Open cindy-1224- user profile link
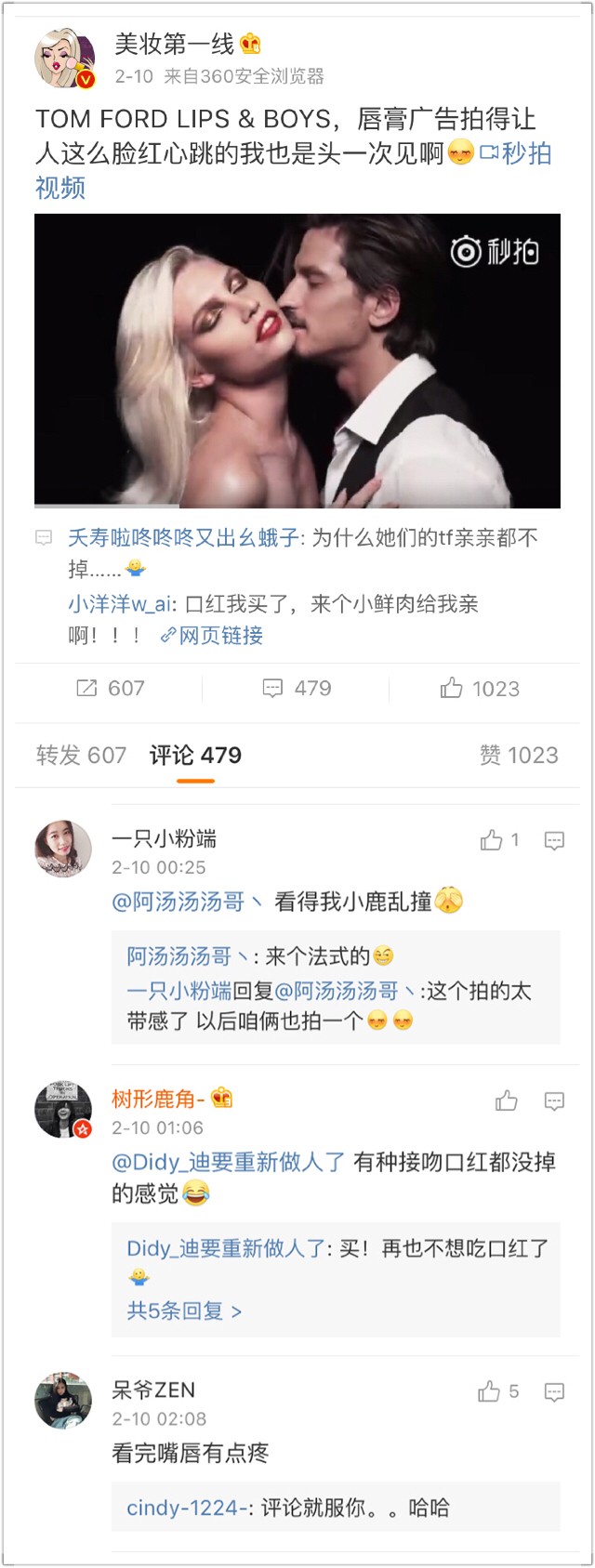The image size is (595, 1568). [x=187, y=1508]
